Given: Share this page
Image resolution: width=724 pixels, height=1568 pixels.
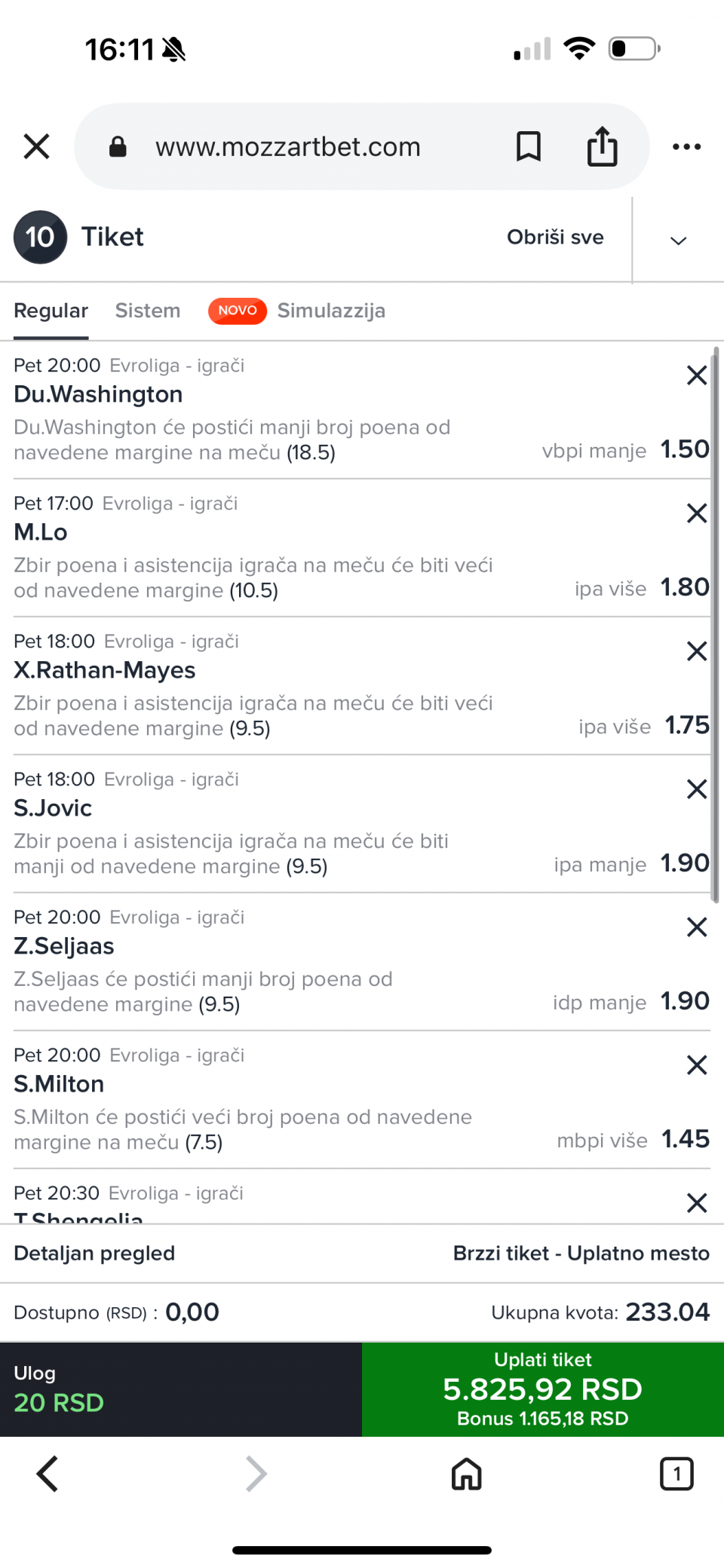Looking at the screenshot, I should tap(602, 146).
